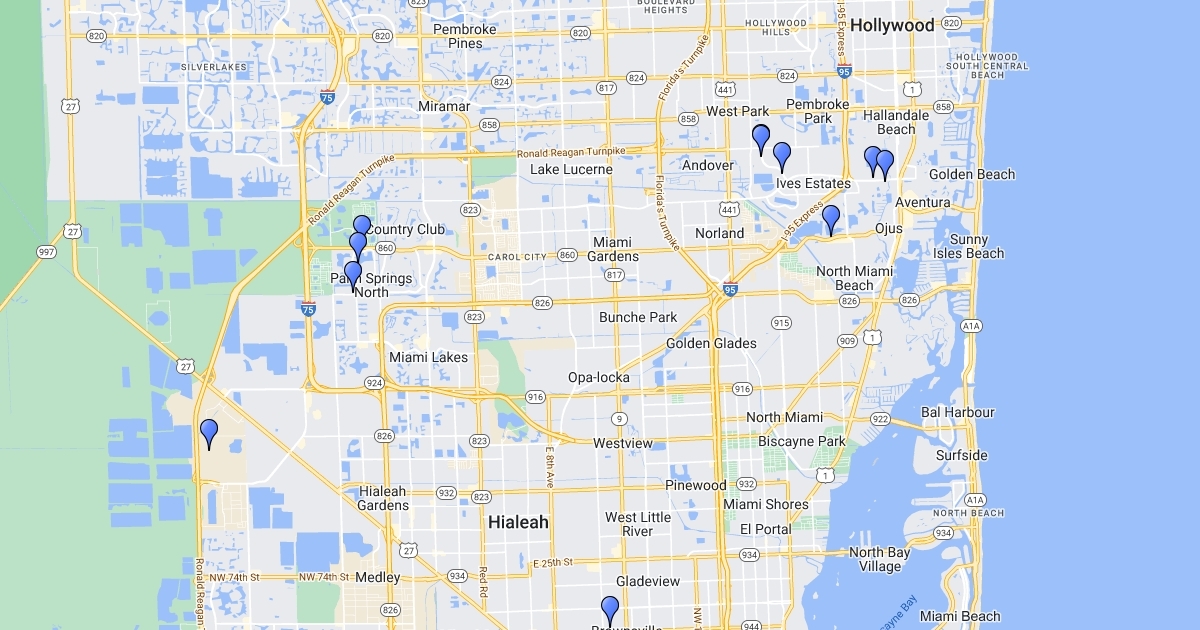The height and width of the screenshot is (630, 1200).
Task: Open the pin east of Andover
Action: pyautogui.click(x=761, y=138)
